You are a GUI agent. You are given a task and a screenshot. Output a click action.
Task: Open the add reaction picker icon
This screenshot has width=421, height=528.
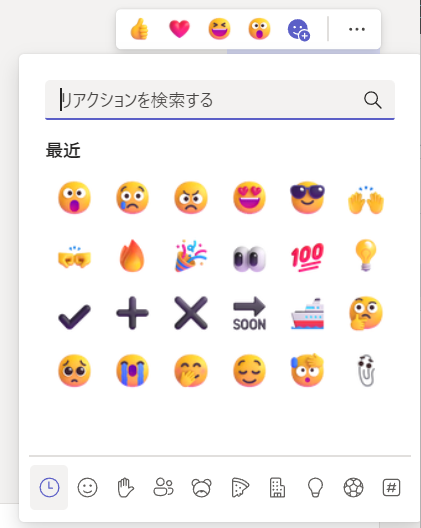point(299,30)
